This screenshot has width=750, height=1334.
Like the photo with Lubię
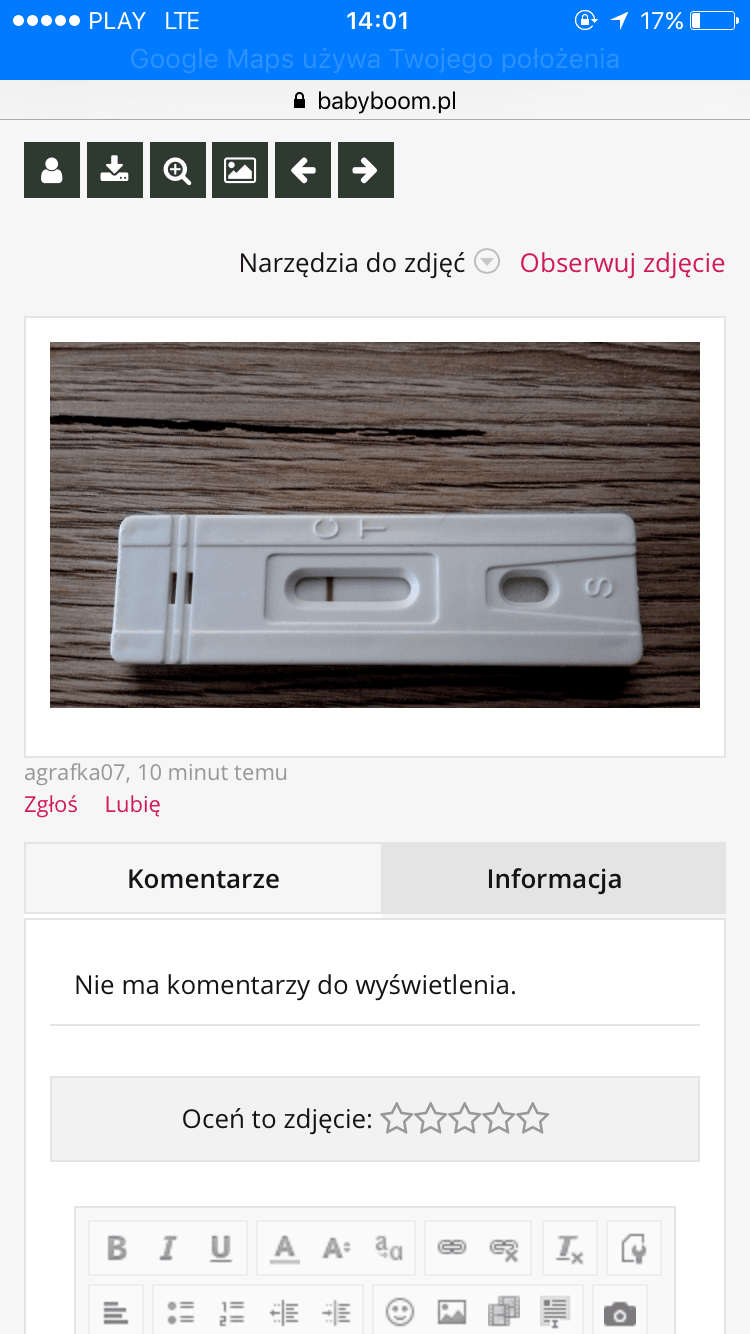pyautogui.click(x=133, y=804)
